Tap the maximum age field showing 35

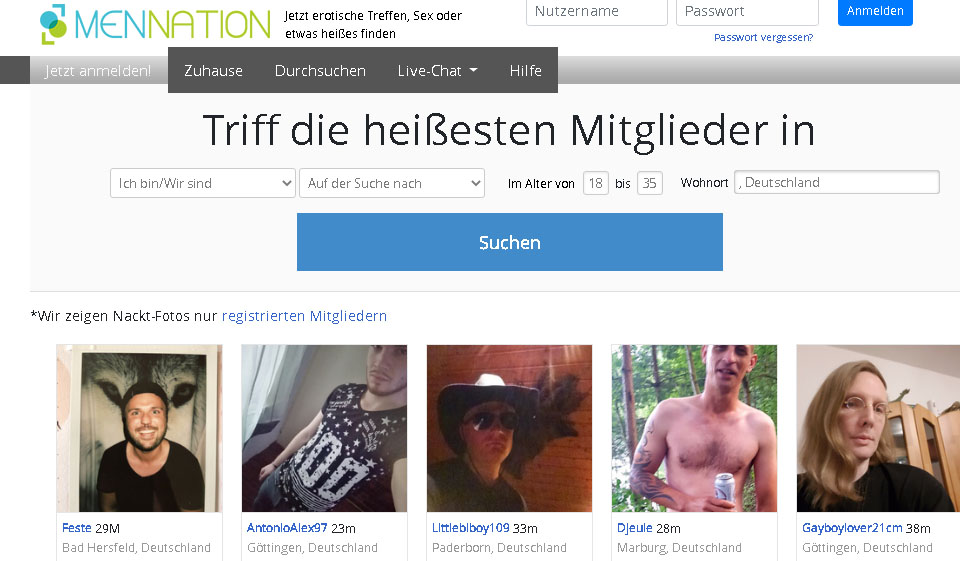point(650,183)
